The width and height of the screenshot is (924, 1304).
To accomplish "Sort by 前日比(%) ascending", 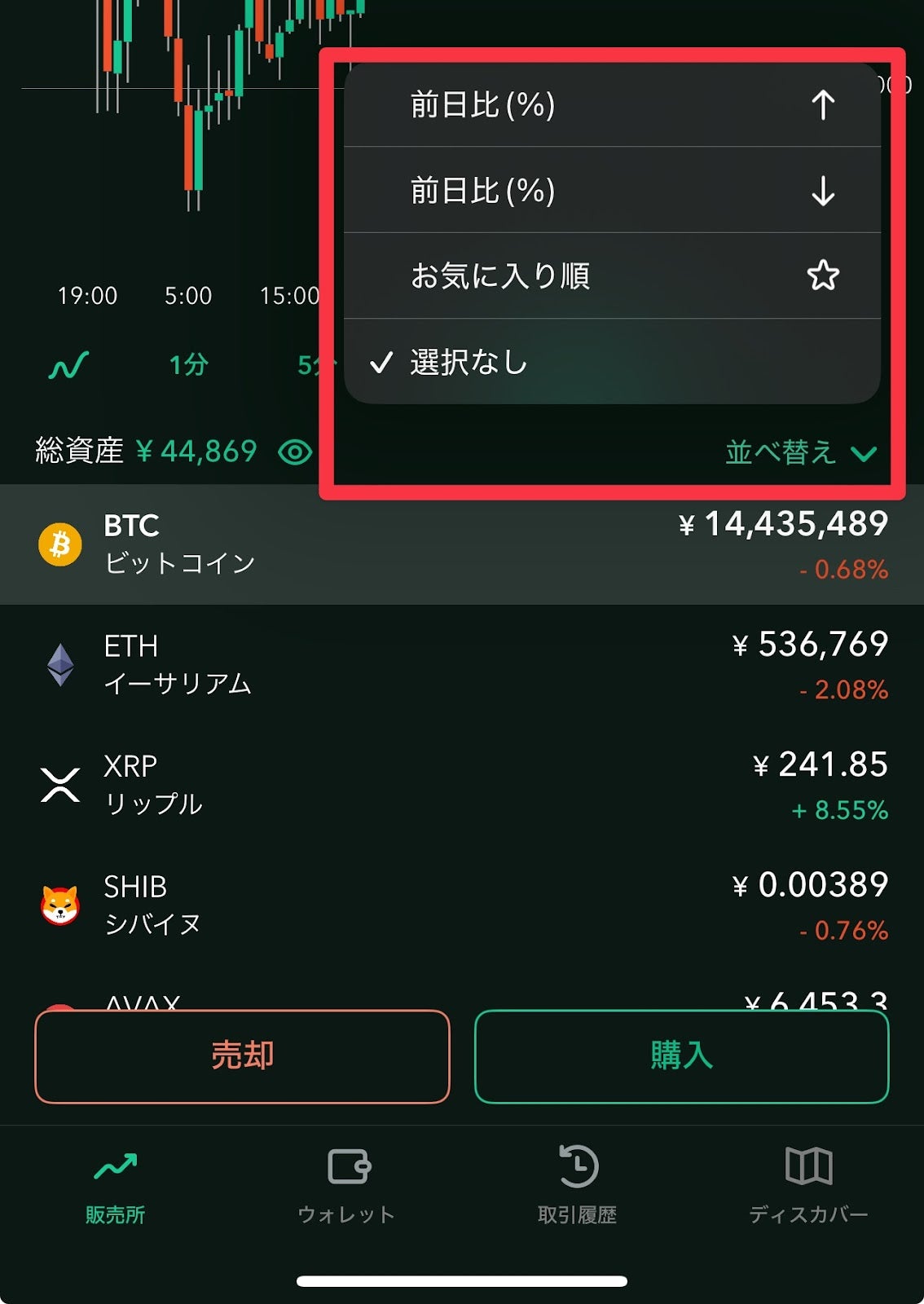I will point(611,105).
